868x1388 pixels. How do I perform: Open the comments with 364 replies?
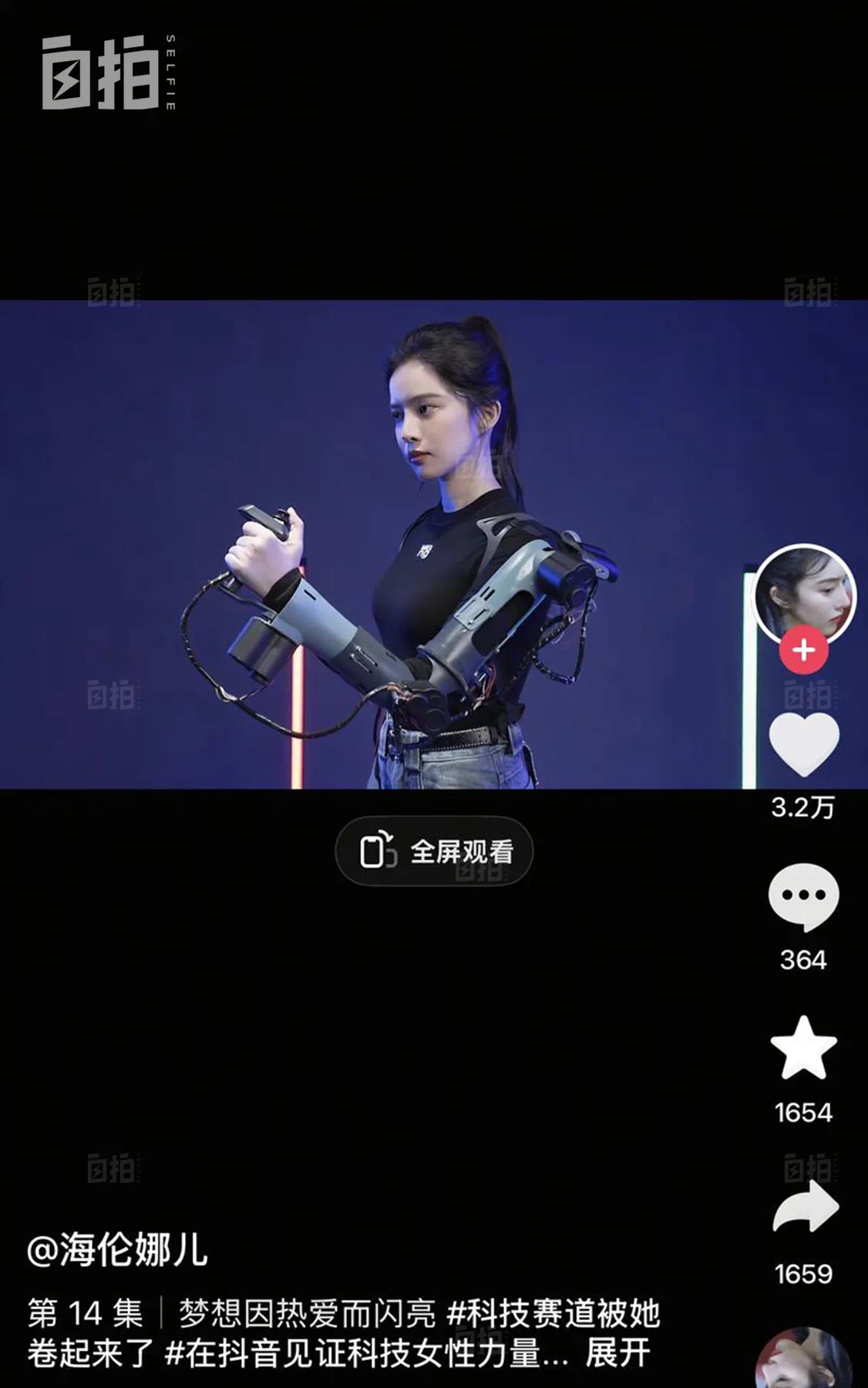pyautogui.click(x=803, y=896)
